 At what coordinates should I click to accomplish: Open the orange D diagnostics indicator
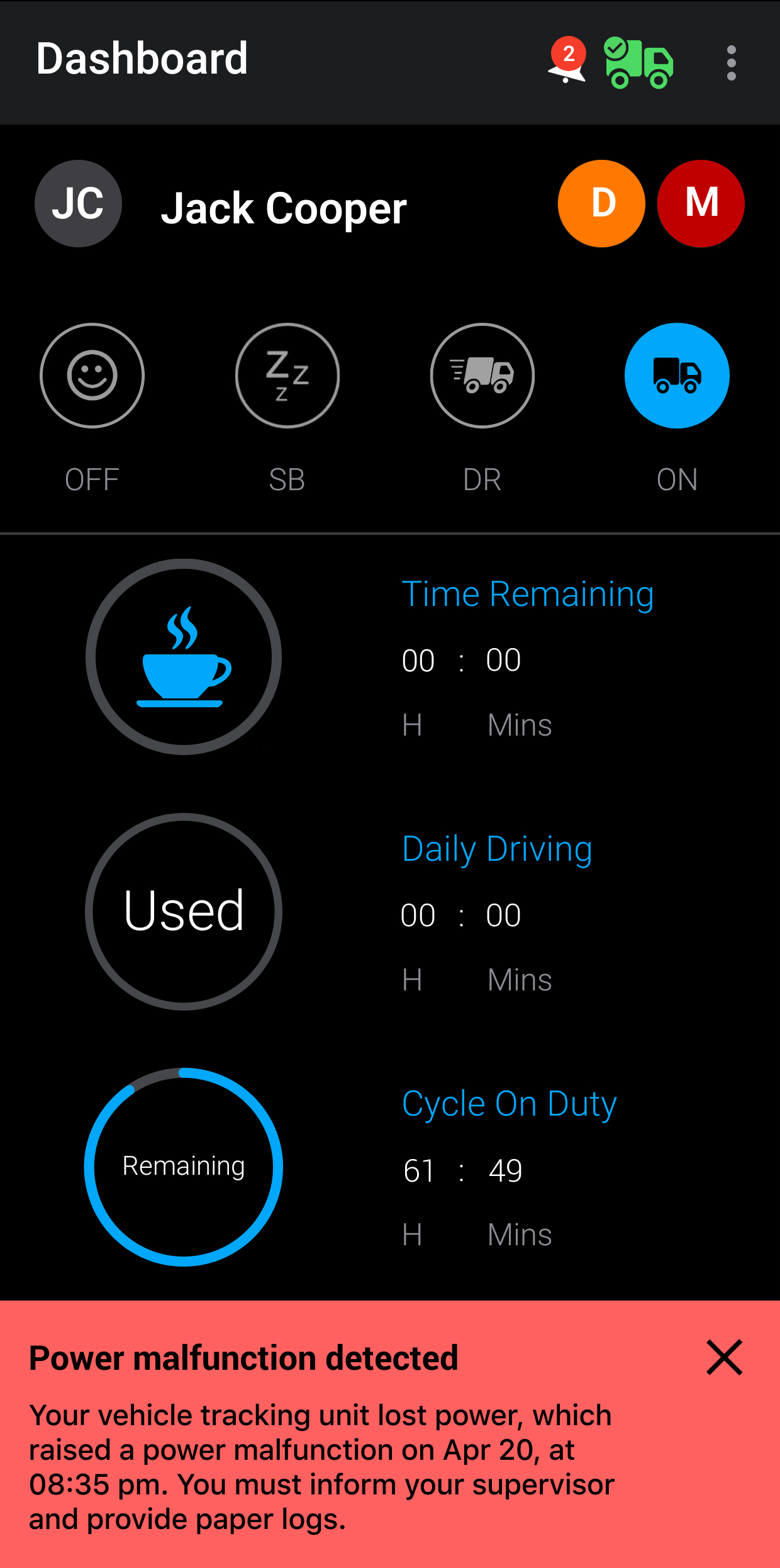point(601,203)
